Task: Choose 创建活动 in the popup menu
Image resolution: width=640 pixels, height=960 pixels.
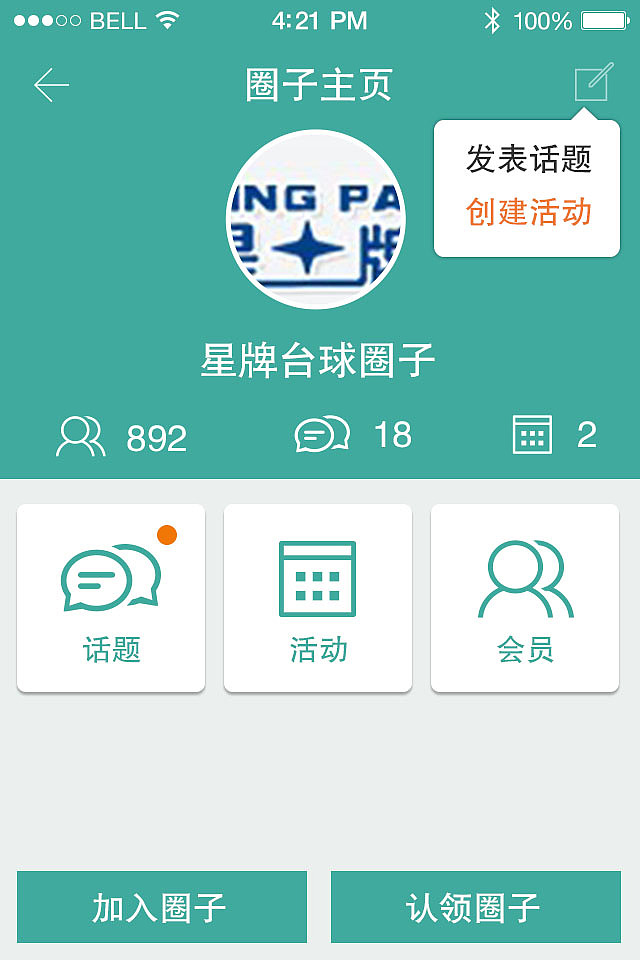Action: pyautogui.click(x=528, y=212)
